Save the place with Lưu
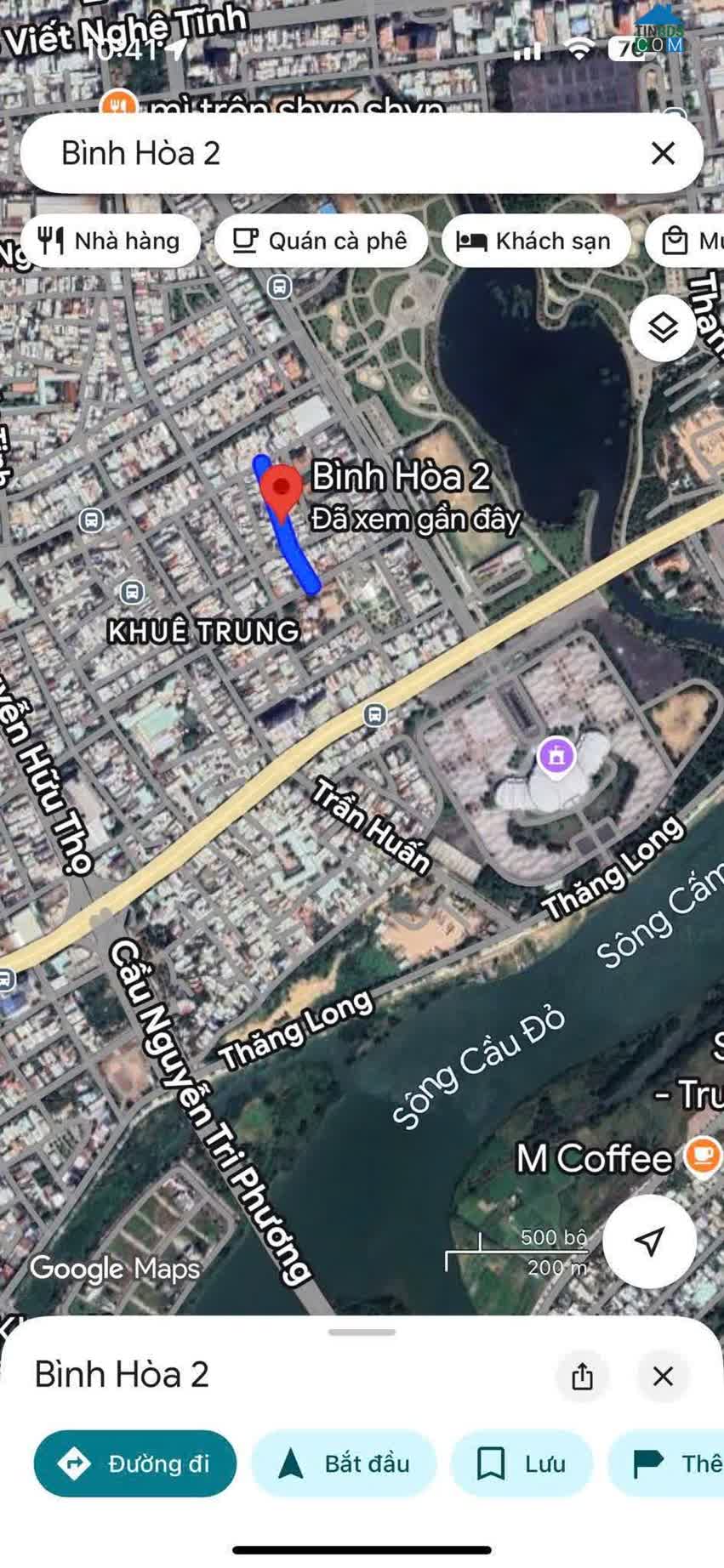The height and width of the screenshot is (1568, 724). [x=522, y=1463]
